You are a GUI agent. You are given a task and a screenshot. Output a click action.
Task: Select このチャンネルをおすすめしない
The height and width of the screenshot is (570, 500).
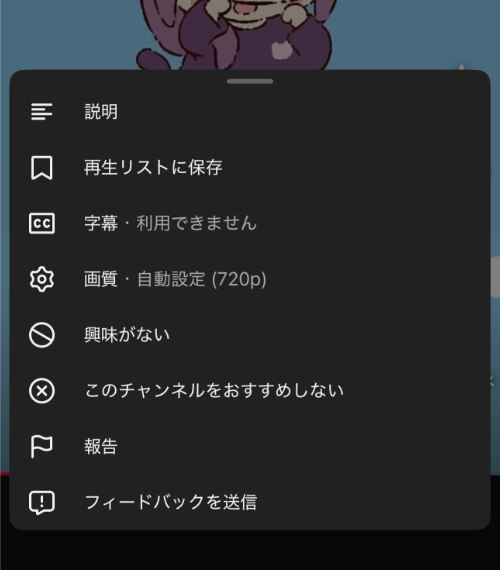click(250, 391)
